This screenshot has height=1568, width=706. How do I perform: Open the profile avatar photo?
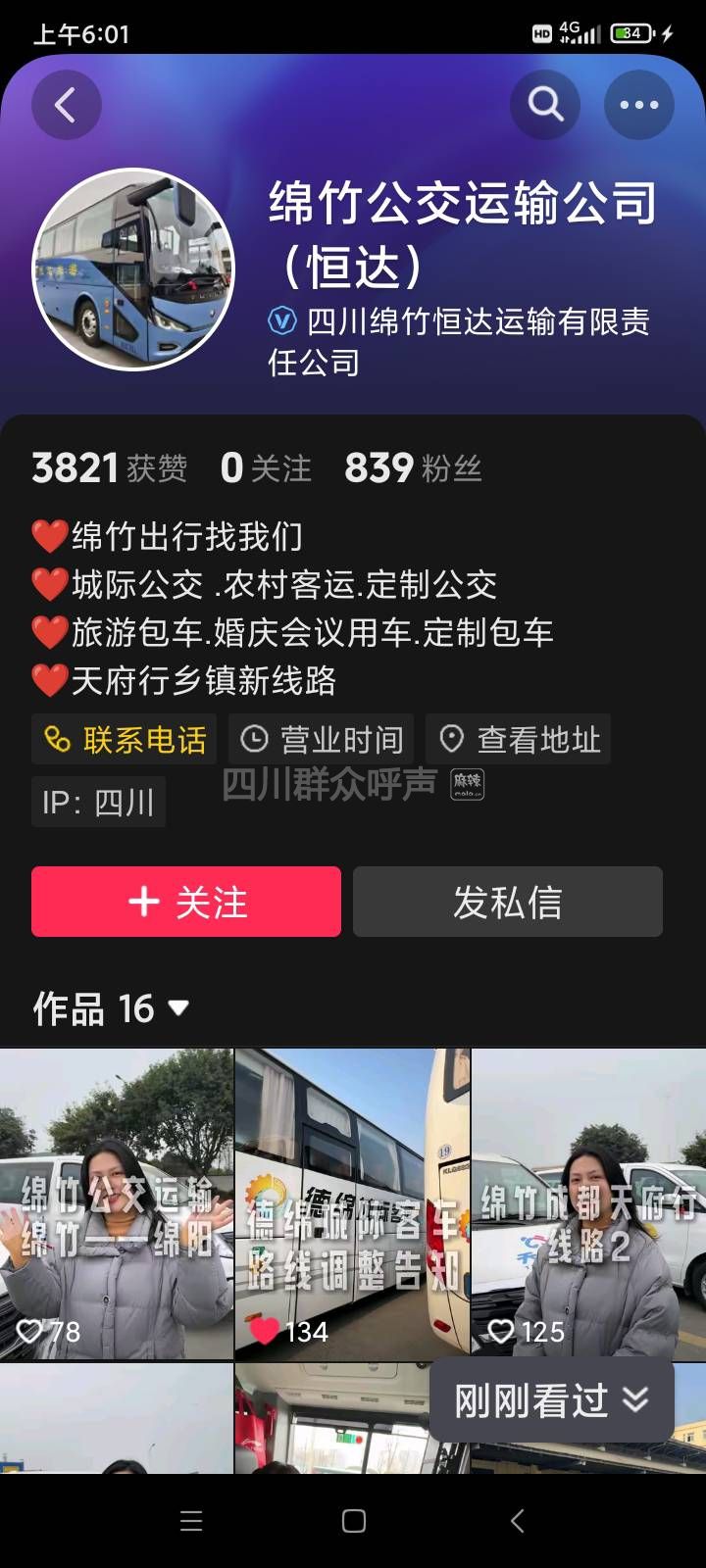tap(134, 269)
